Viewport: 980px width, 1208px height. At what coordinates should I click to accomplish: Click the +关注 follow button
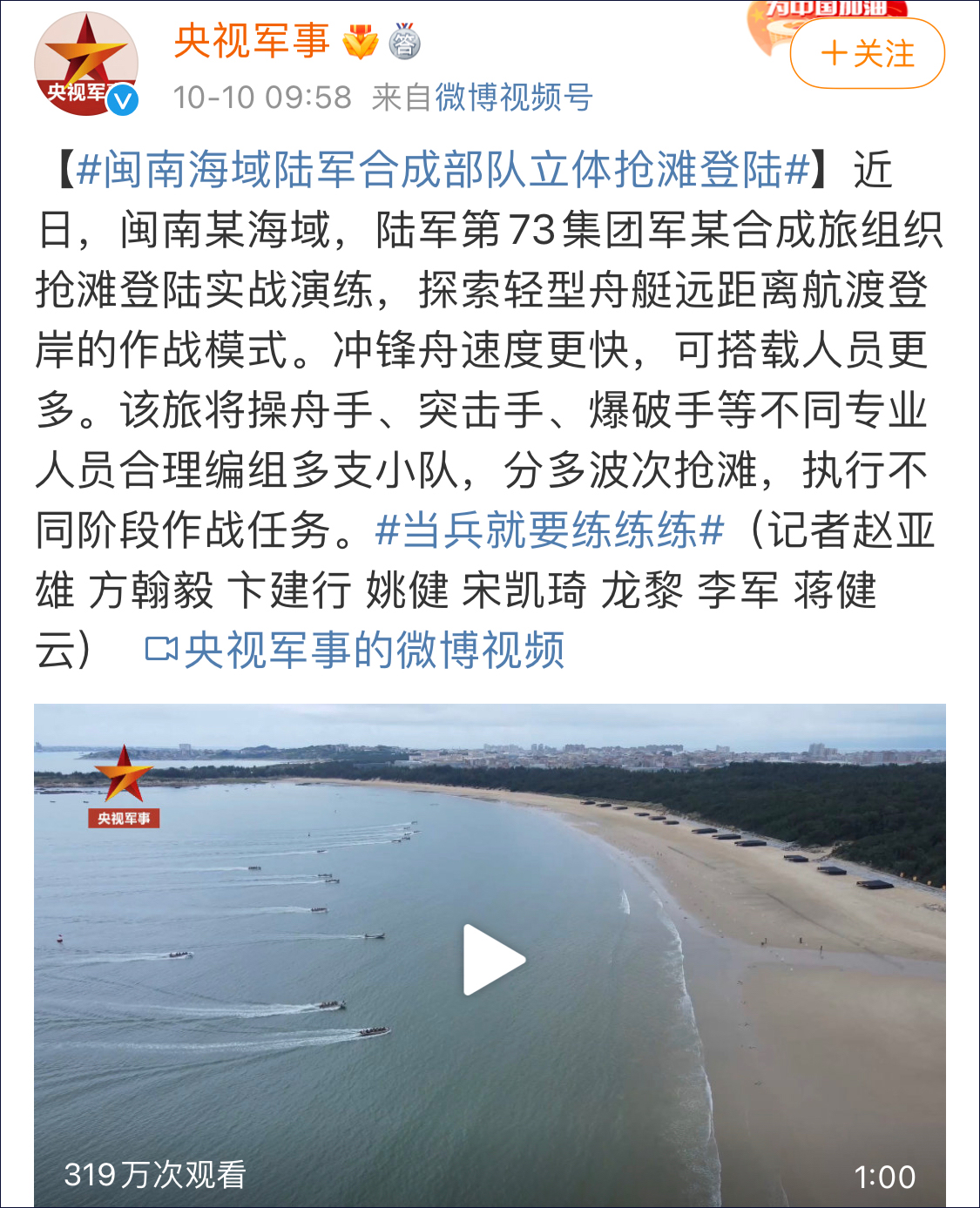click(x=868, y=54)
